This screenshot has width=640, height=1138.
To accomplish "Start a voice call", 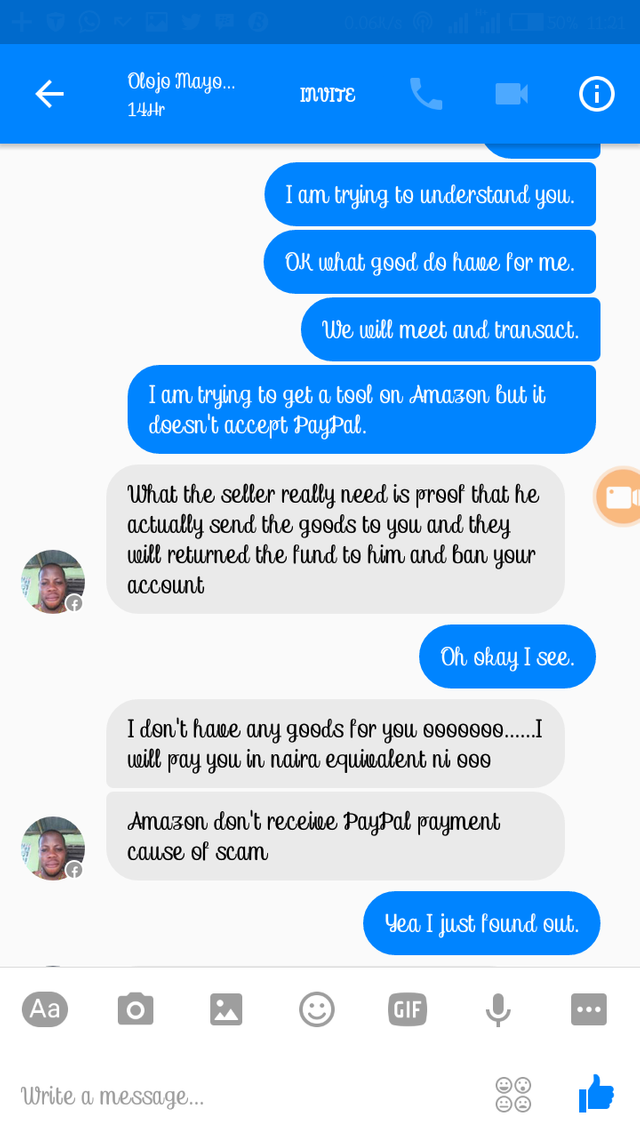I will tap(426, 94).
